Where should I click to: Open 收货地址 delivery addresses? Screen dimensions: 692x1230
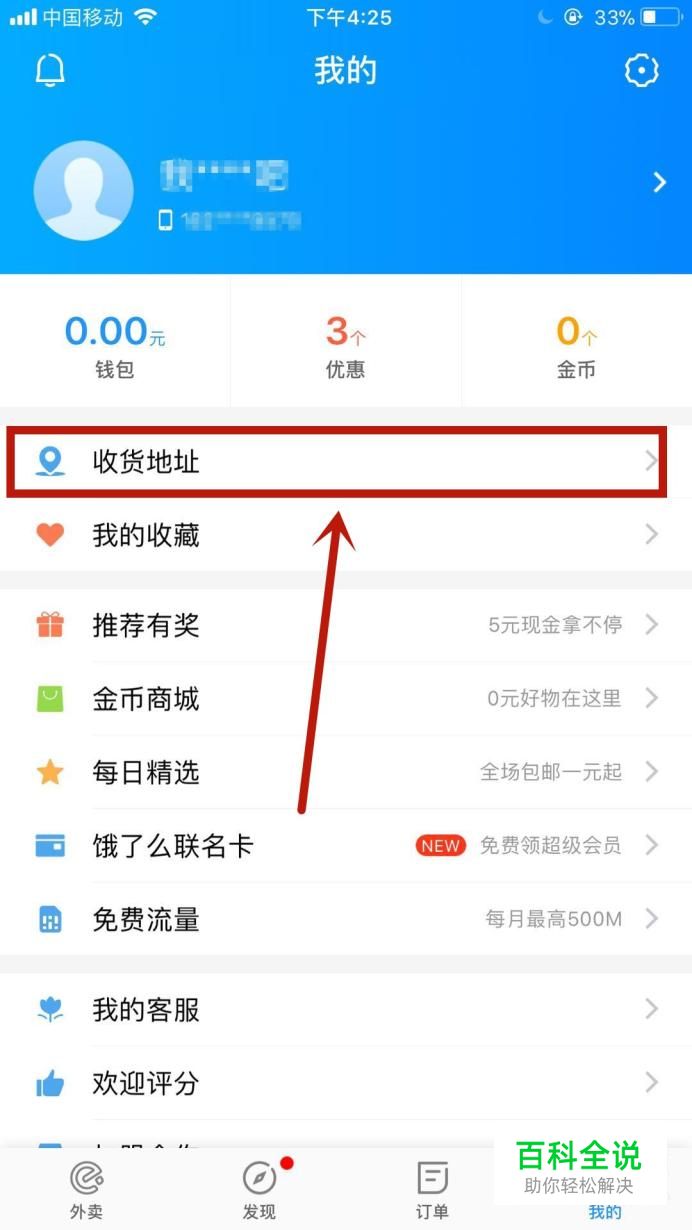(346, 461)
